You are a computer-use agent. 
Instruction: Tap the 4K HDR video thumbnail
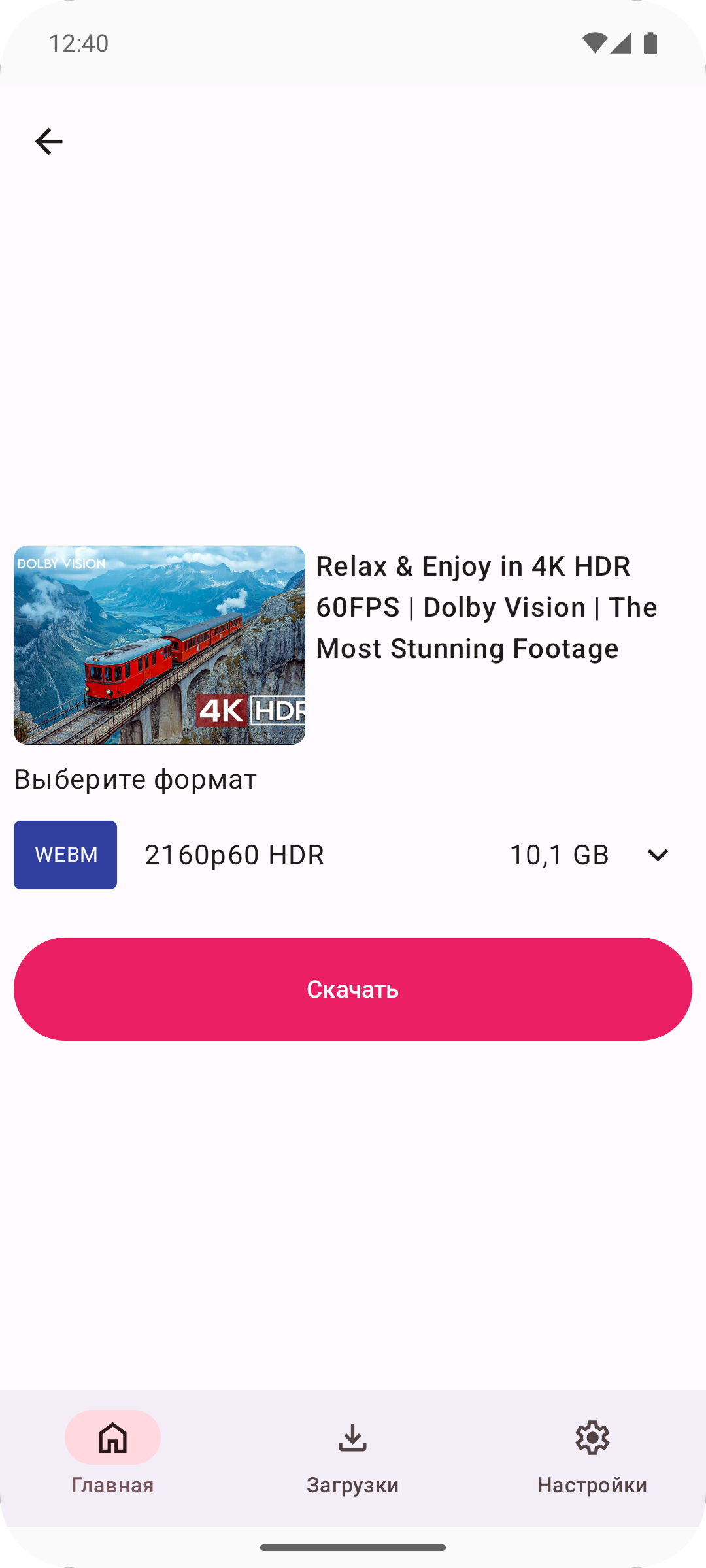(x=160, y=645)
